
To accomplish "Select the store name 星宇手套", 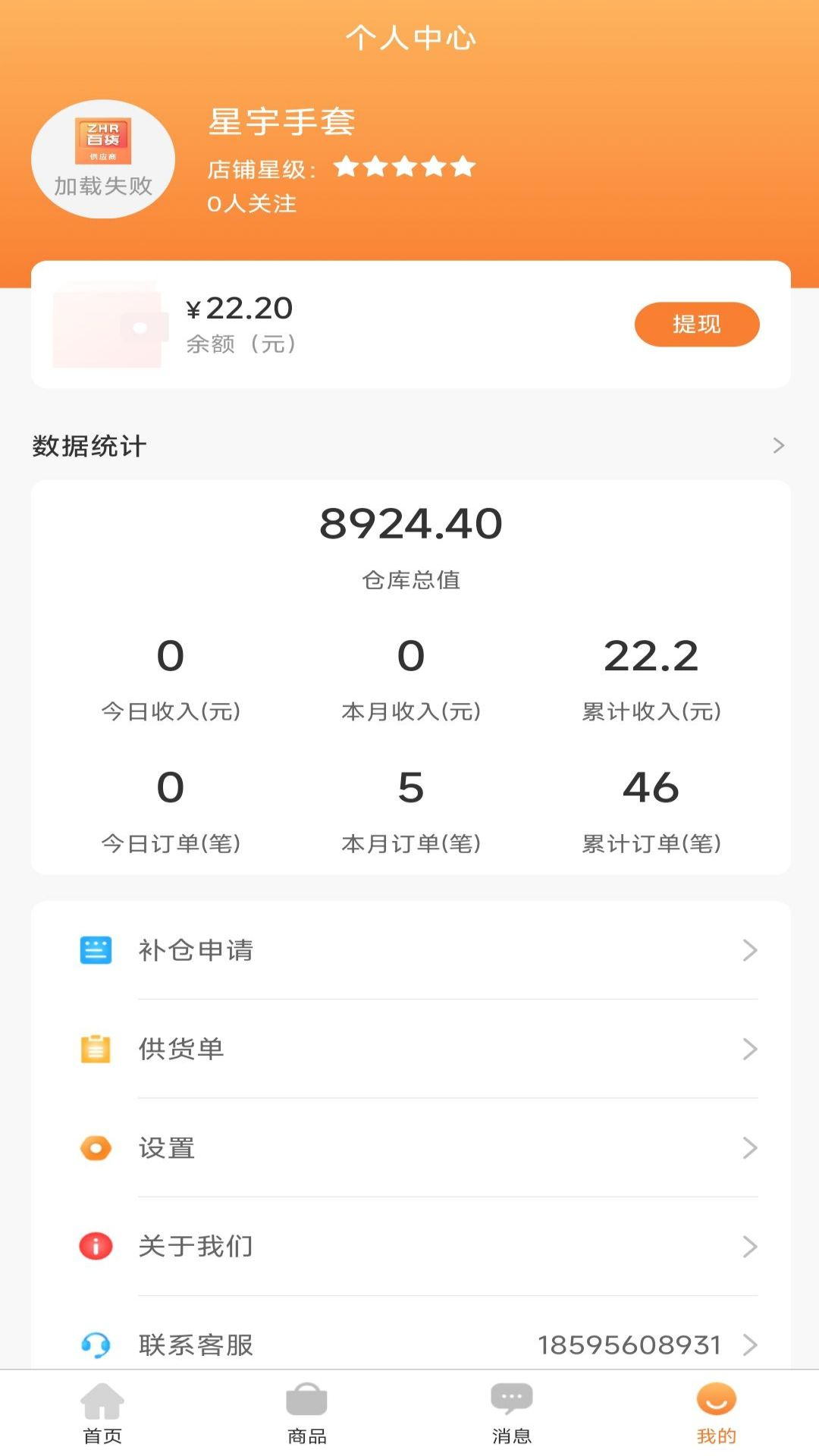I will tap(281, 121).
